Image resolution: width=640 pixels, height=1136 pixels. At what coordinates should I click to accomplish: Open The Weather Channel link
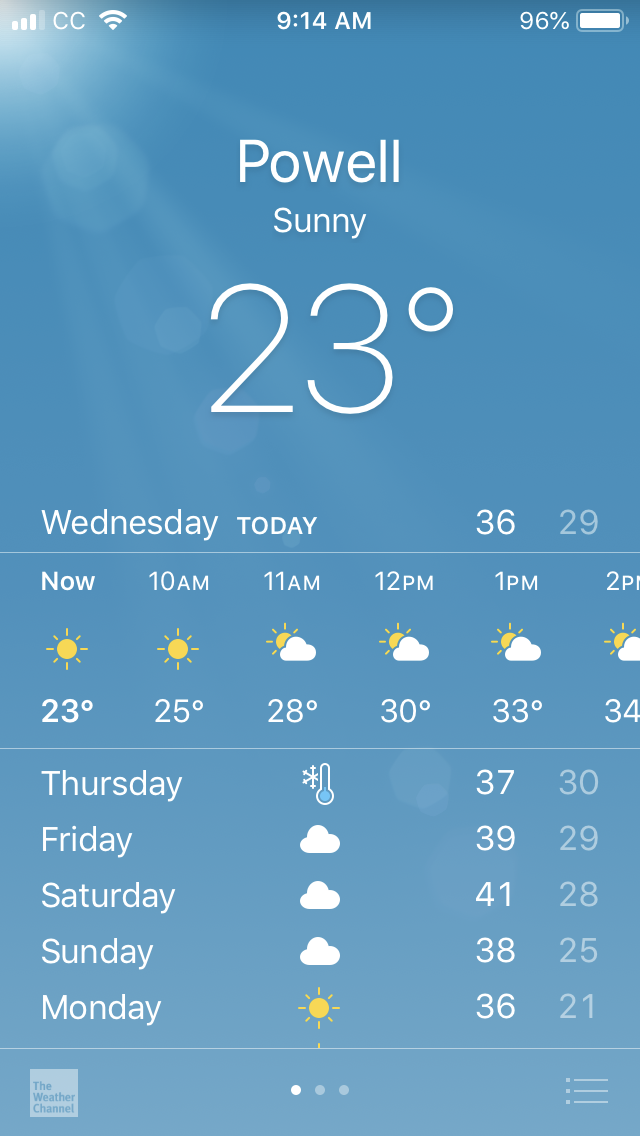click(x=54, y=1092)
